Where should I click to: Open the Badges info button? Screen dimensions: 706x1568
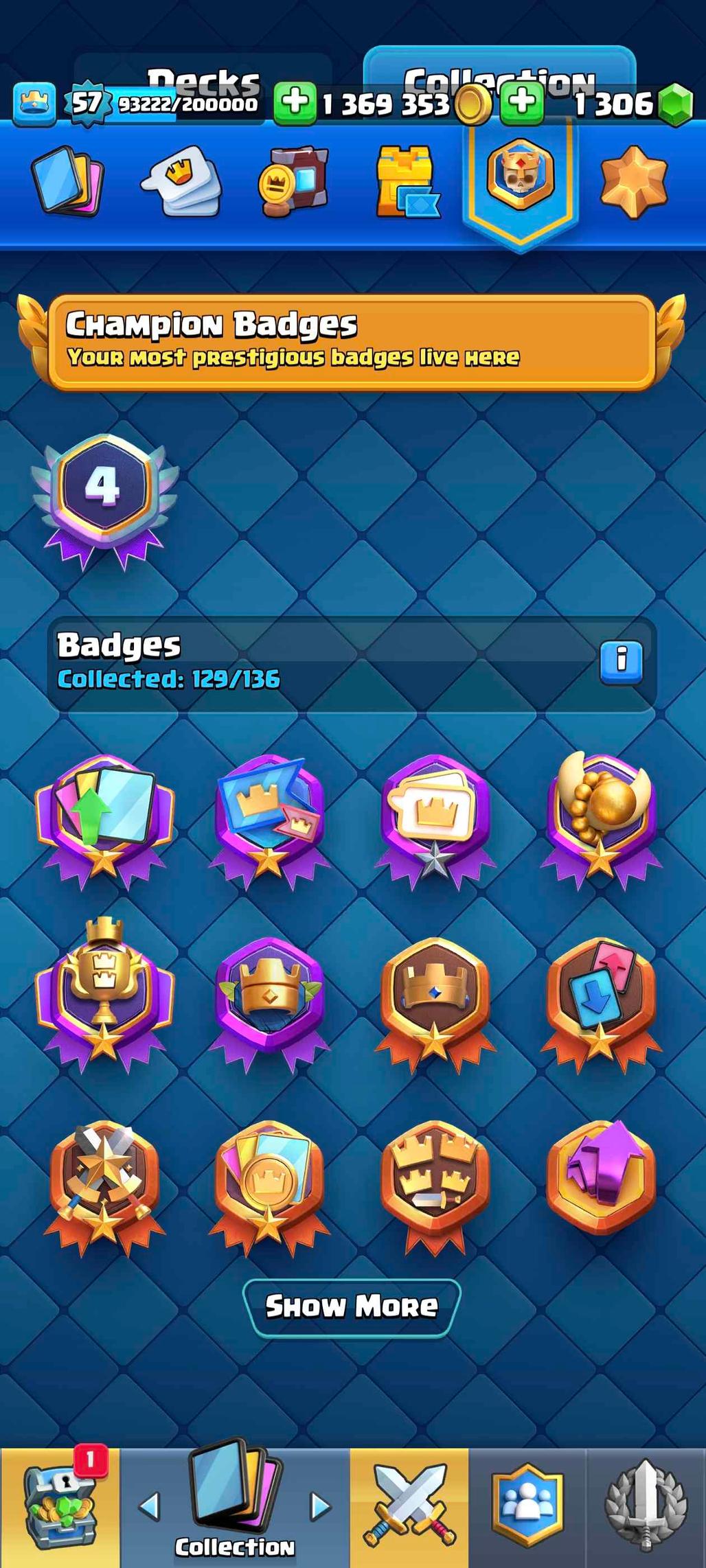[621, 662]
